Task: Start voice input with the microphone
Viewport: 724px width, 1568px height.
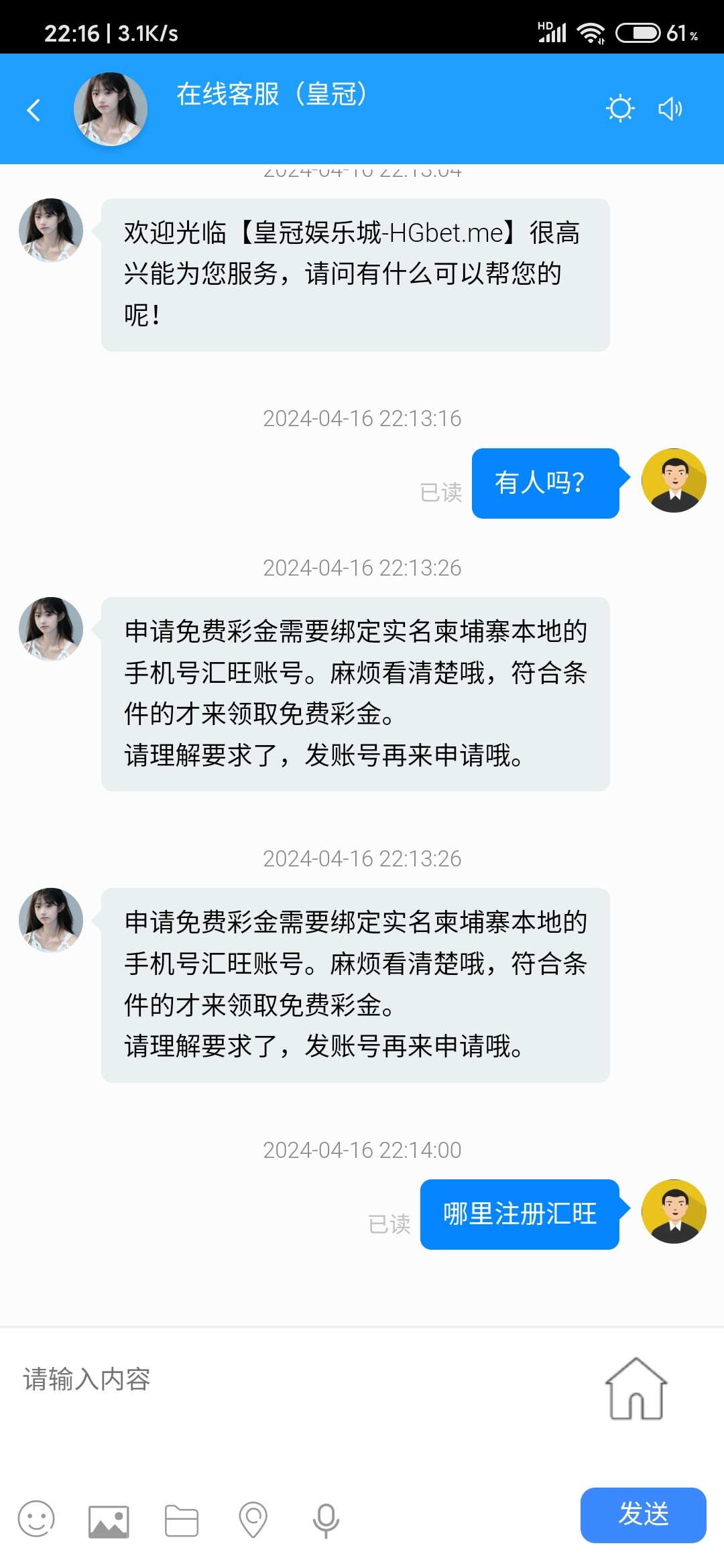Action: 326,1520
